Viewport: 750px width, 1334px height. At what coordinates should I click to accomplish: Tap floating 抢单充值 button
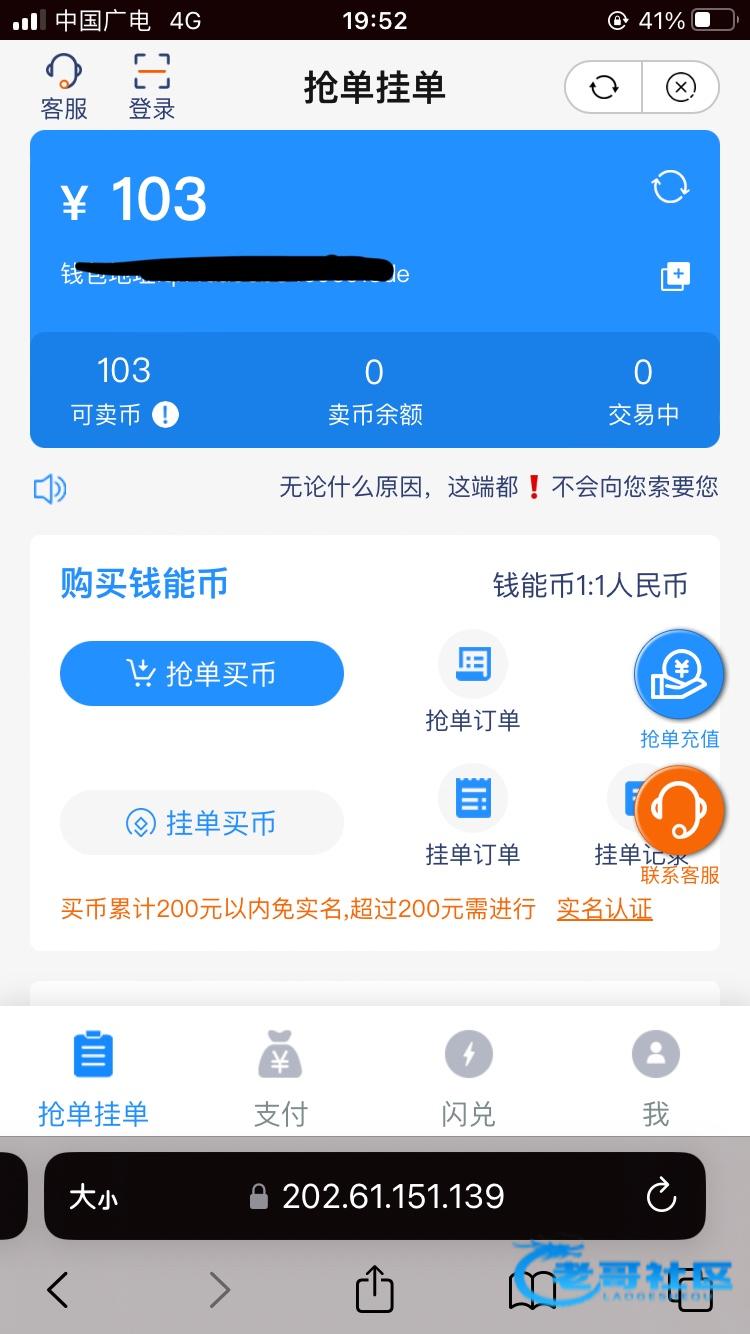pos(680,689)
